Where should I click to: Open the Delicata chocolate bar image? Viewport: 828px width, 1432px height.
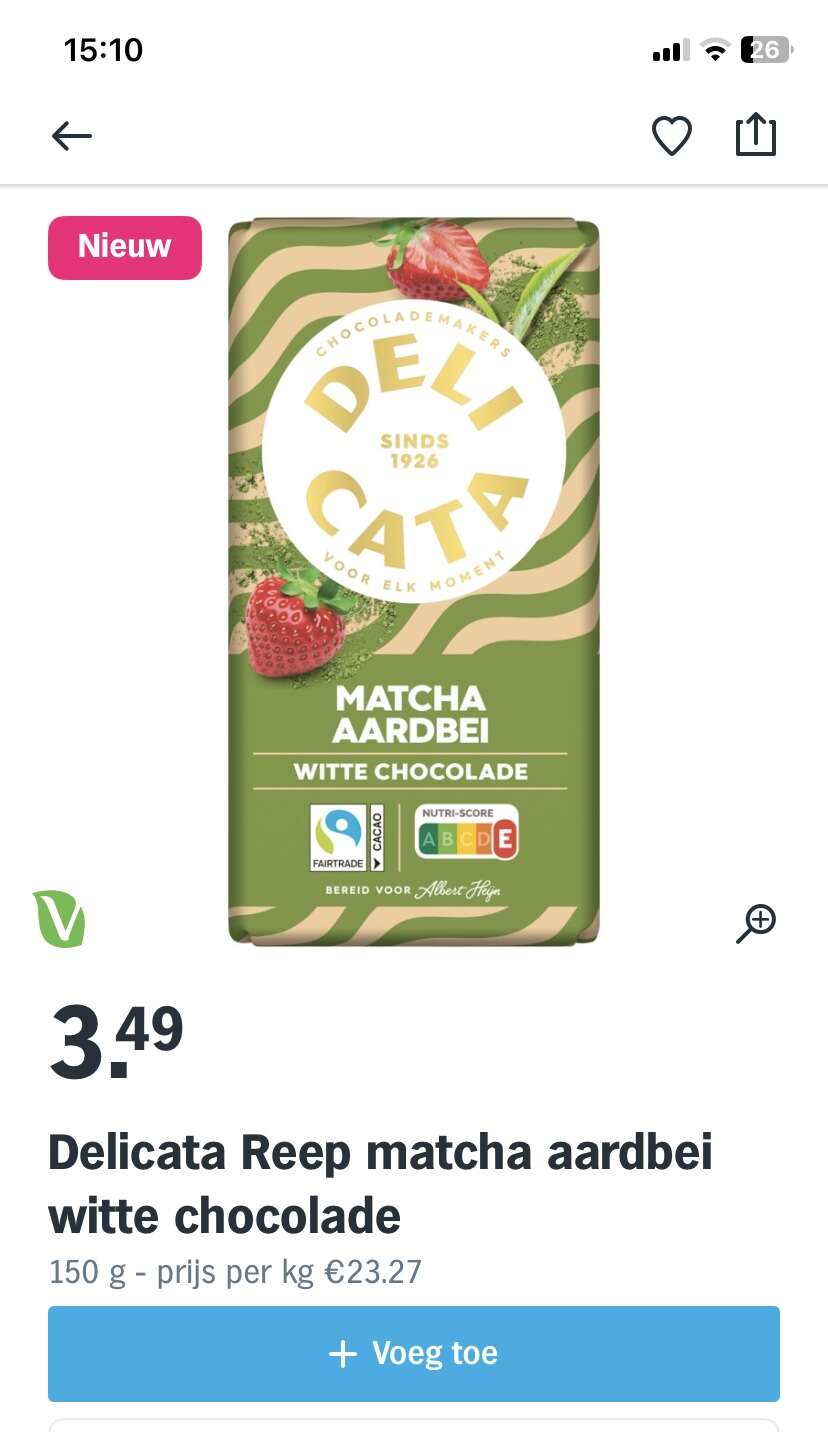pos(414,580)
